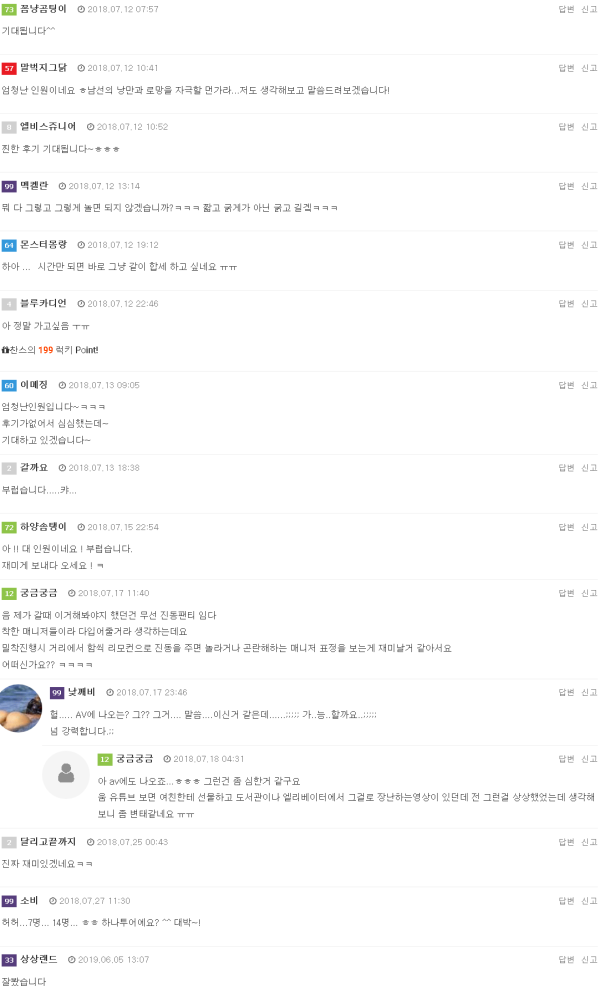Open 이메징's user profile
This screenshot has width=600, height=997.
pyautogui.click(x=34, y=385)
